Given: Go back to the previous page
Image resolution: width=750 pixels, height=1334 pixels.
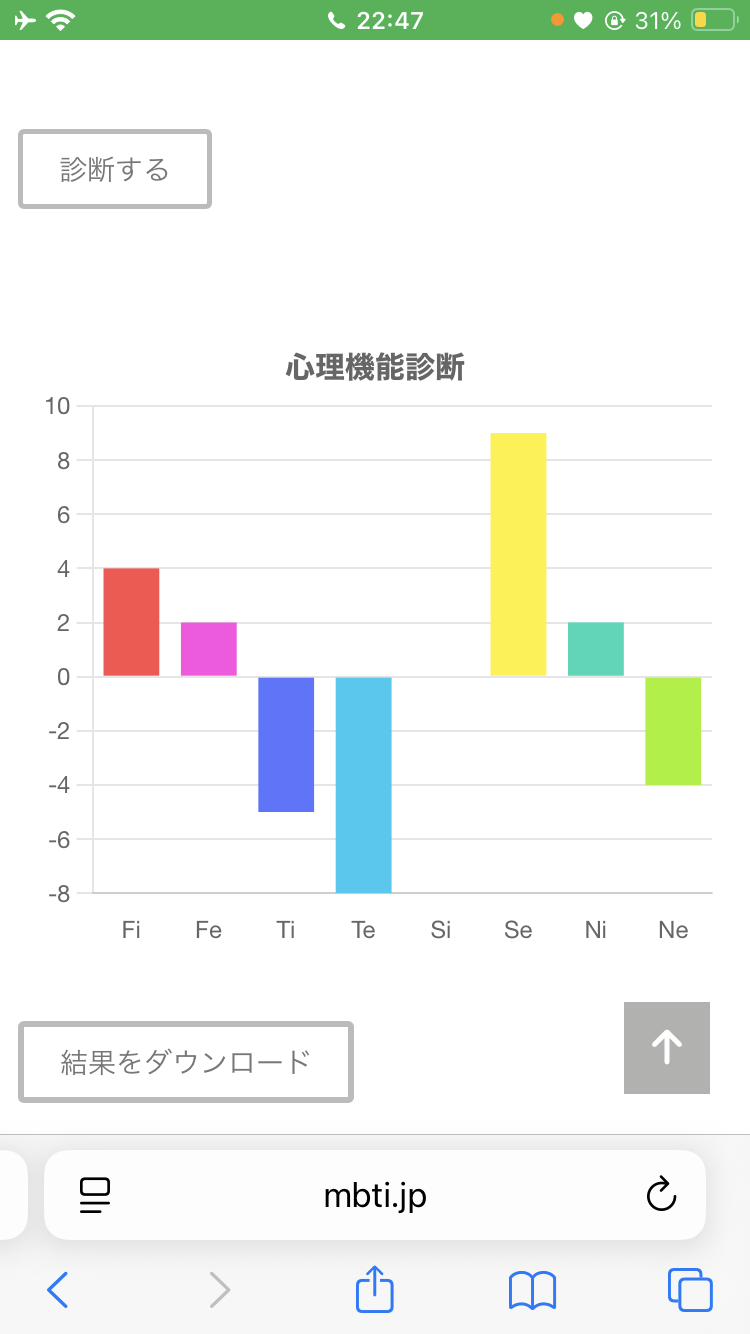Looking at the screenshot, I should click(x=58, y=1290).
